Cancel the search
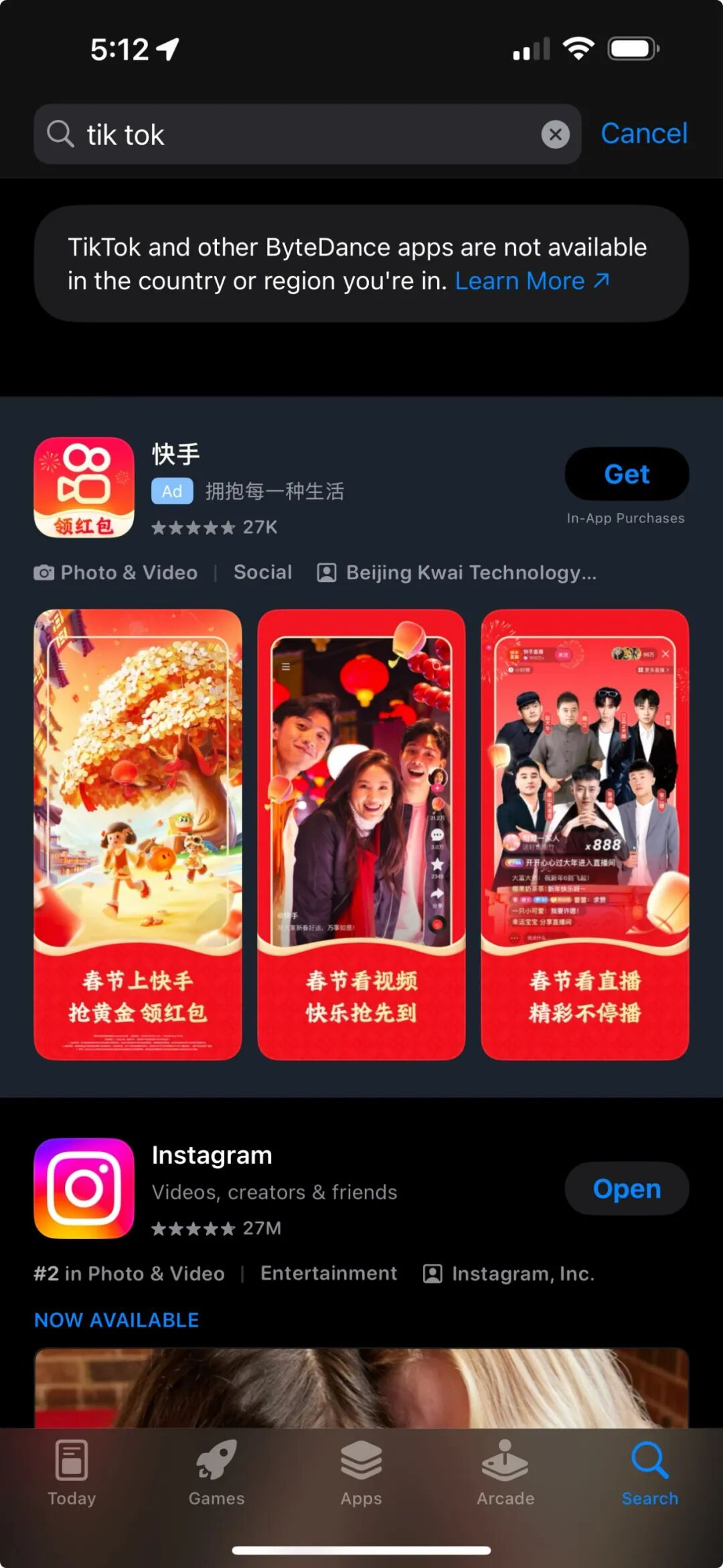This screenshot has width=723, height=1568. (x=644, y=134)
